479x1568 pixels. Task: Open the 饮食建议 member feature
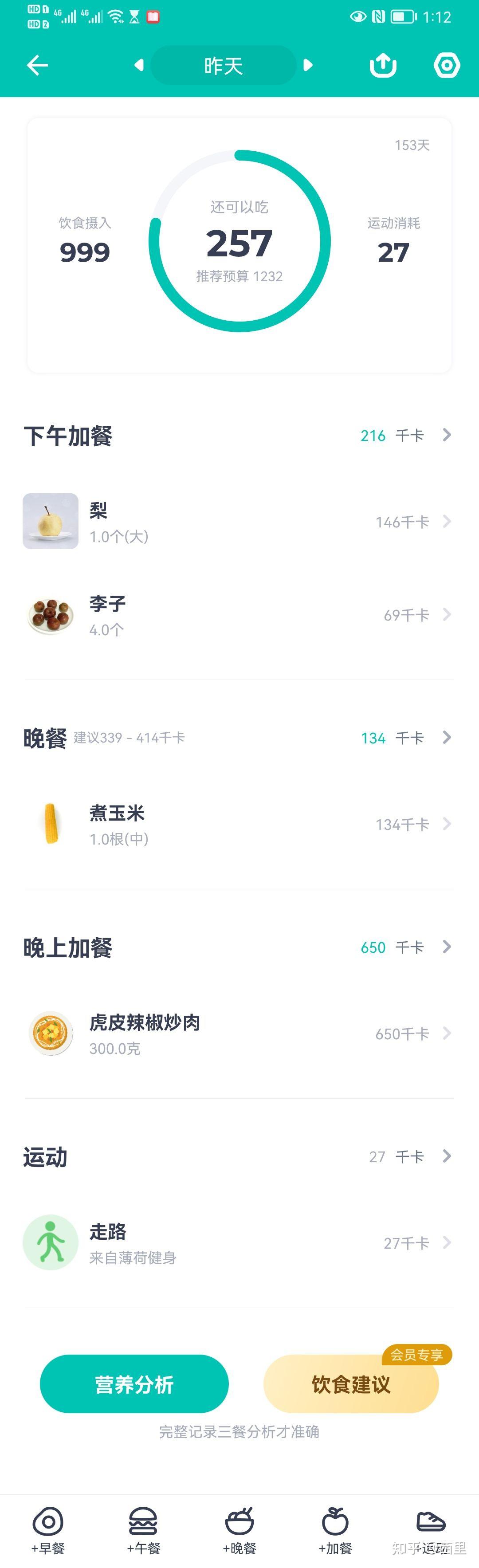coord(351,1383)
